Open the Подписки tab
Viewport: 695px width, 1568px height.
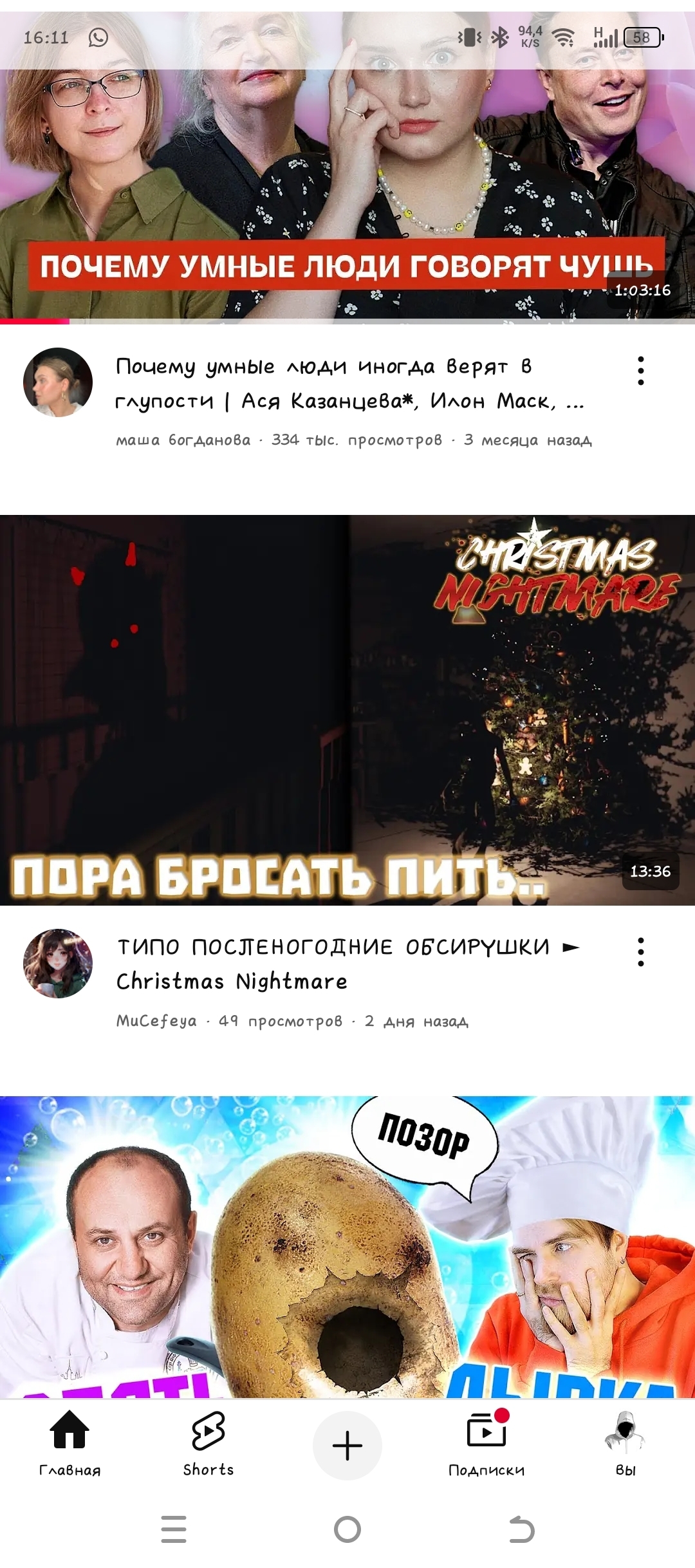click(486, 1444)
